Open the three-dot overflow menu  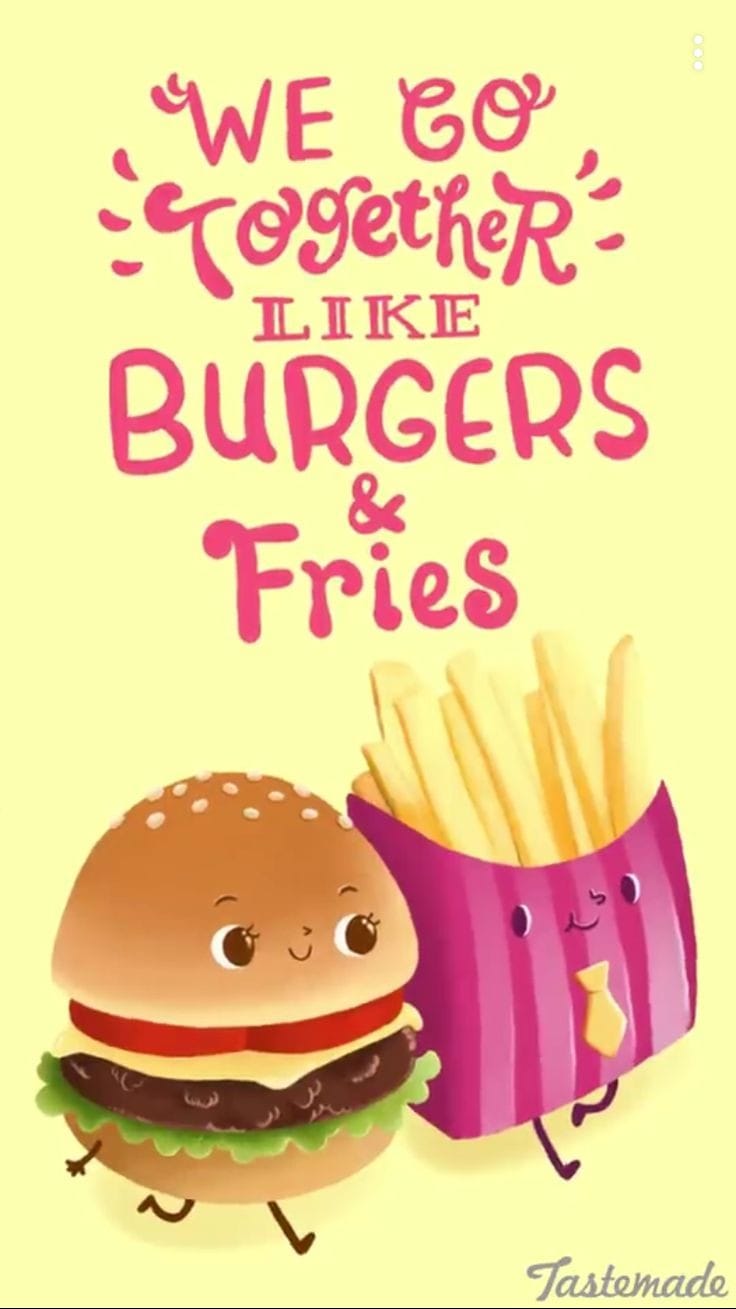click(x=698, y=52)
